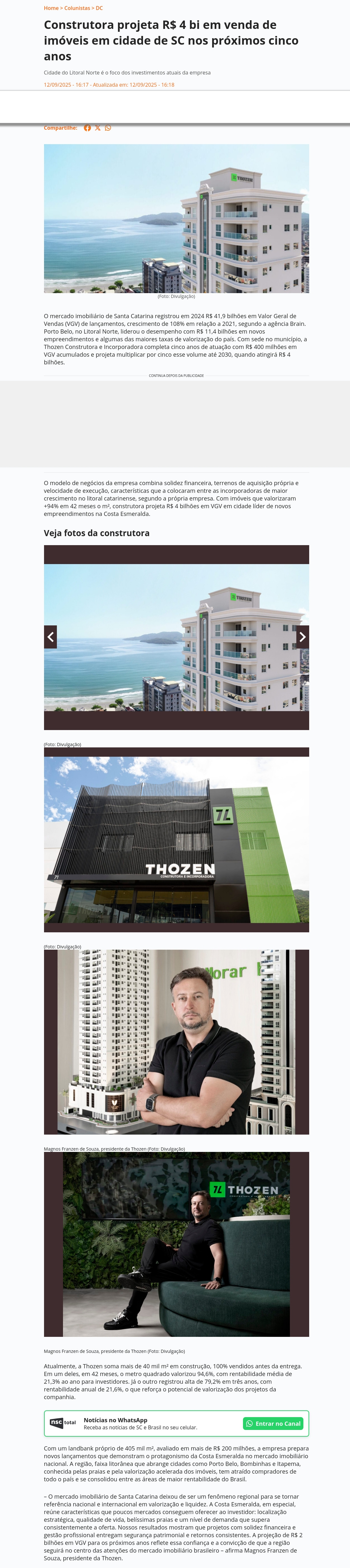Share this article on X
Viewport: 350px width, 1568px height.
click(x=98, y=128)
